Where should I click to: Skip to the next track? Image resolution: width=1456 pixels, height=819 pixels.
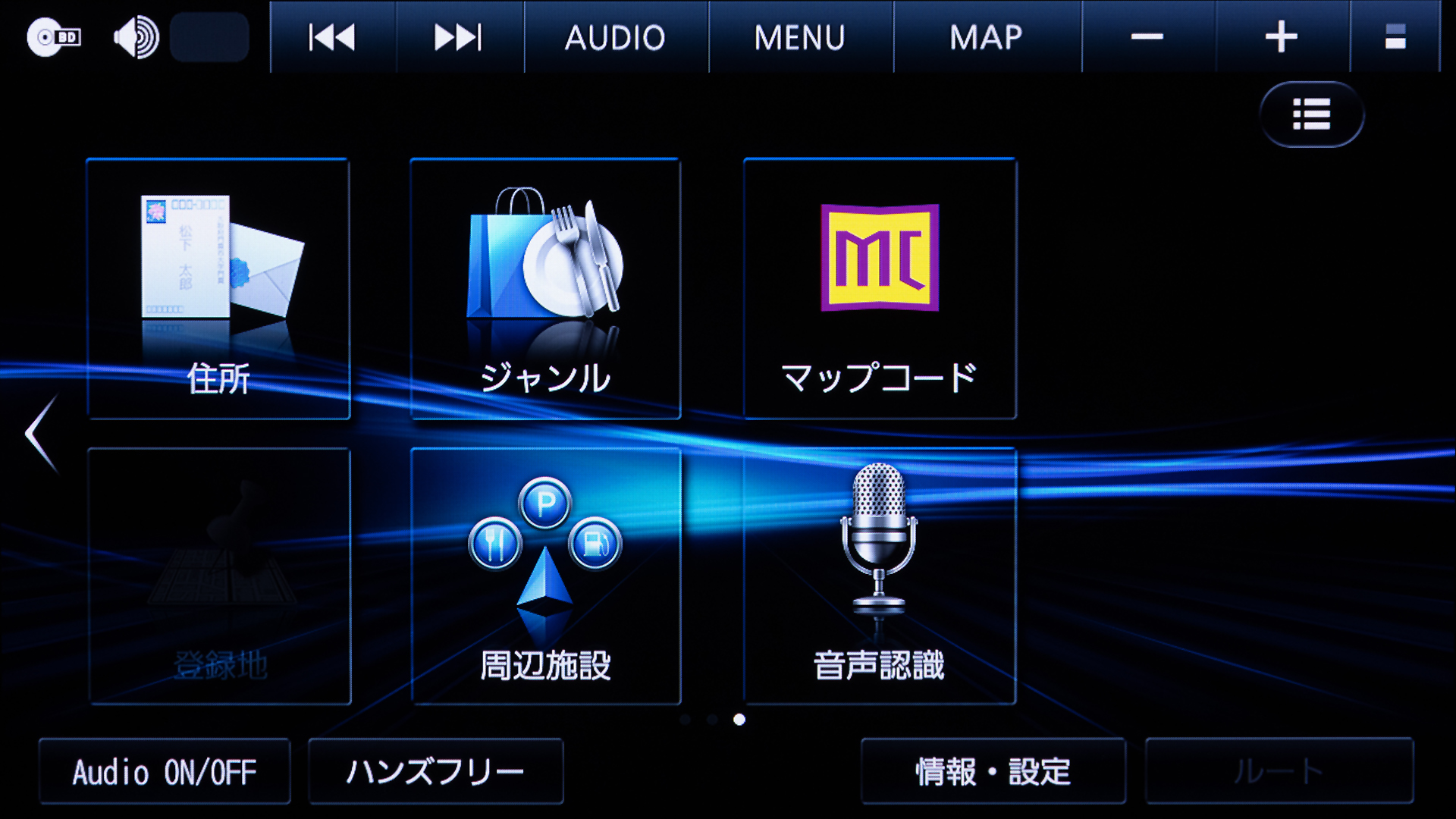click(458, 37)
